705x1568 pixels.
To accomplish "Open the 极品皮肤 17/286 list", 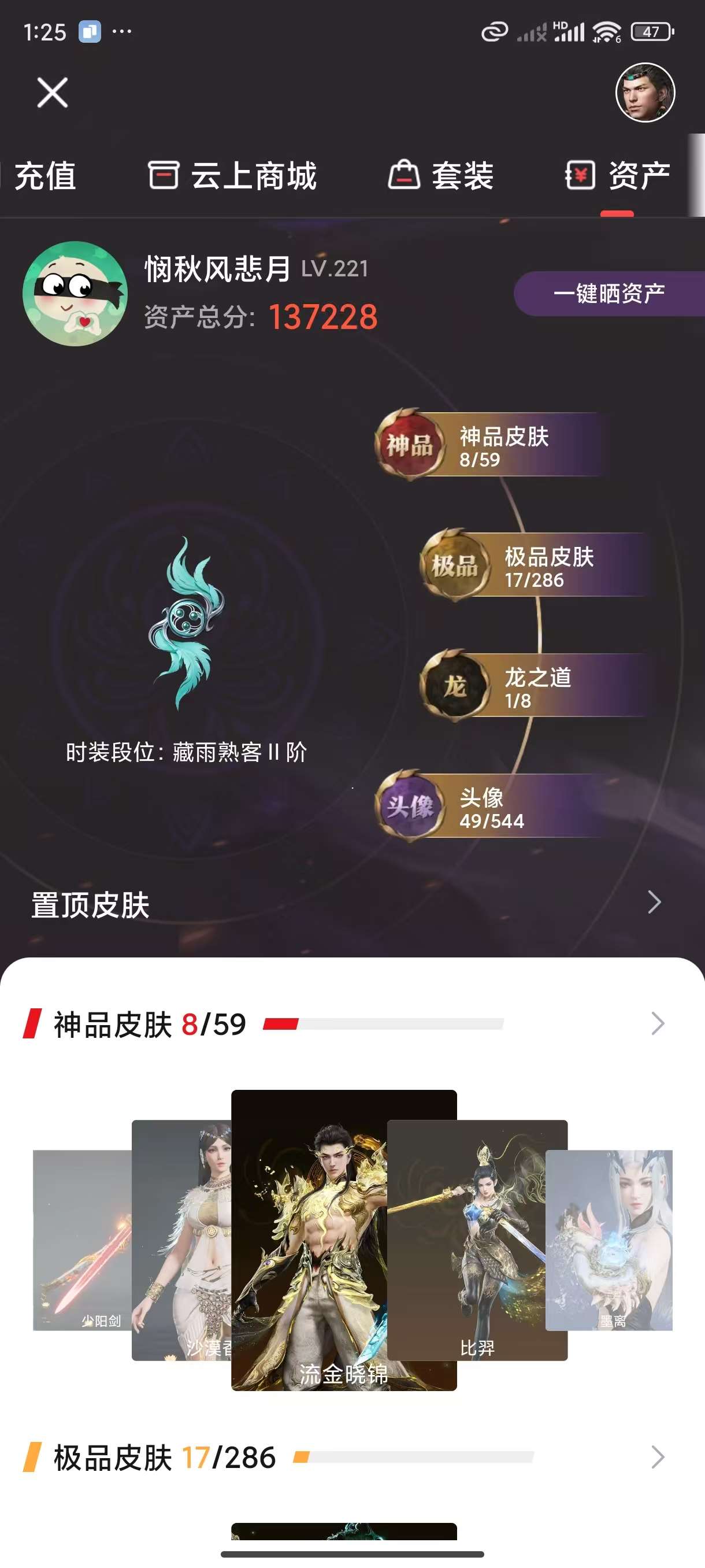I will [657, 1457].
